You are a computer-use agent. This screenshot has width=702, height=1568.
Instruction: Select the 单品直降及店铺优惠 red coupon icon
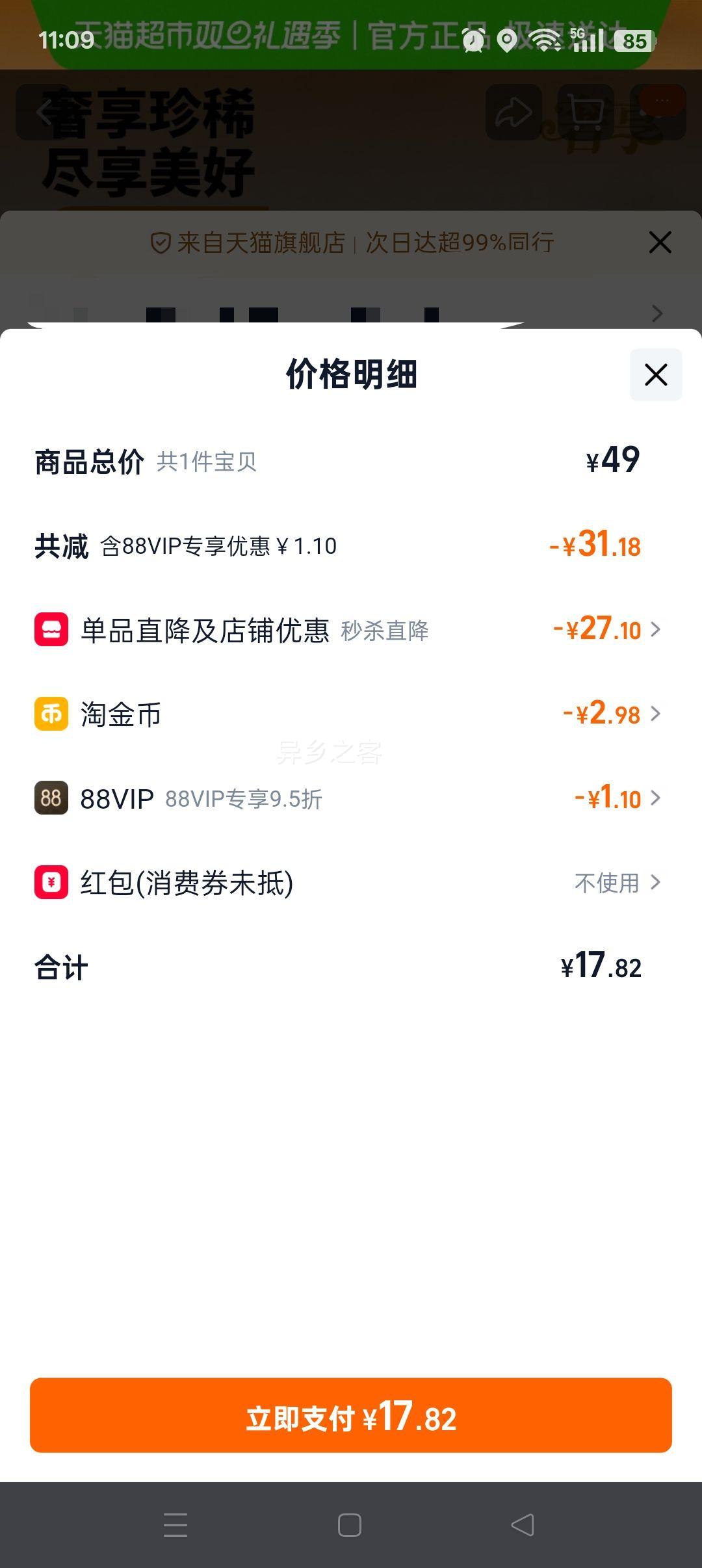coord(52,629)
